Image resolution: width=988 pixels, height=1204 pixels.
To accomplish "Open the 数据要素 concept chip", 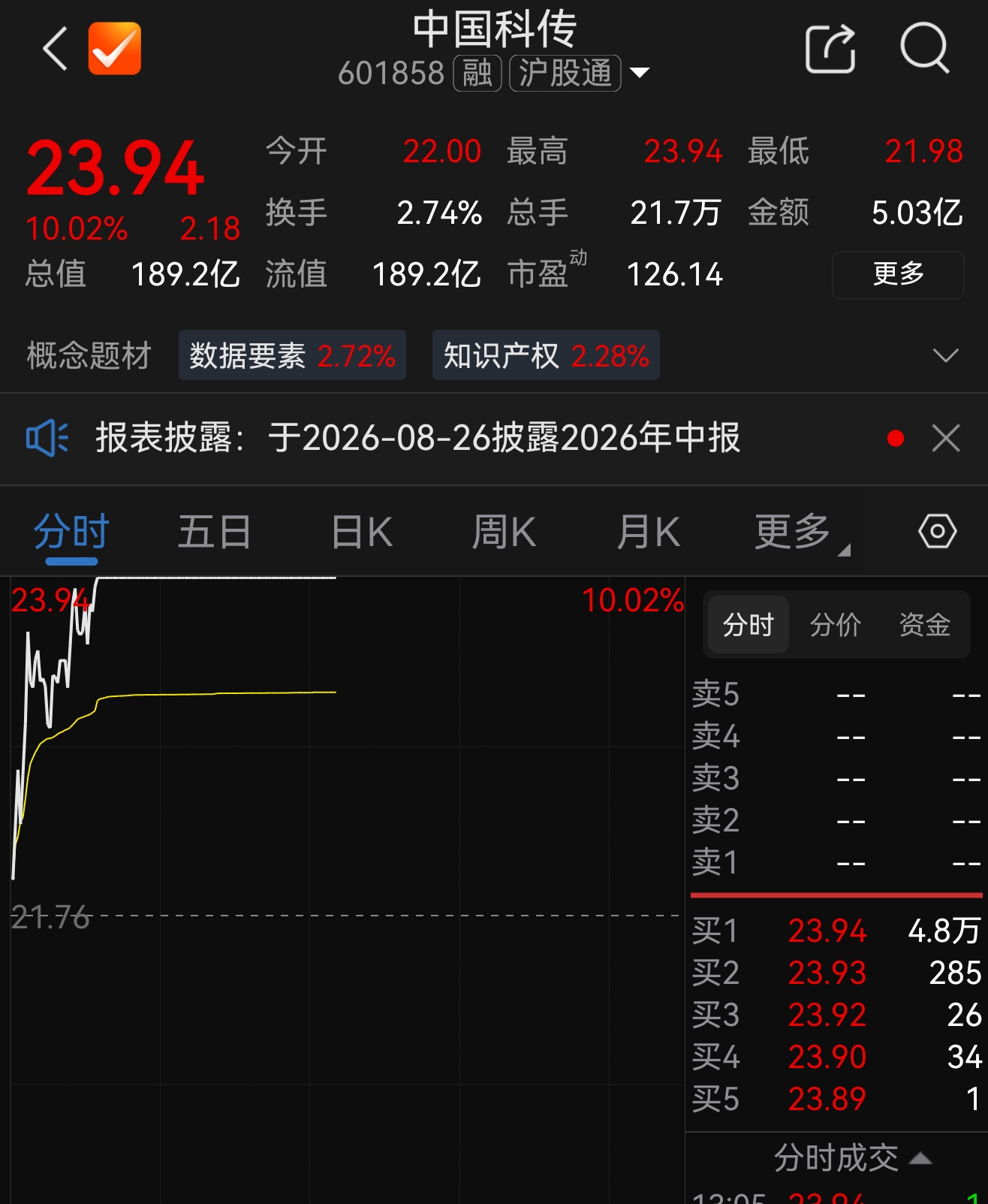I will [x=292, y=355].
